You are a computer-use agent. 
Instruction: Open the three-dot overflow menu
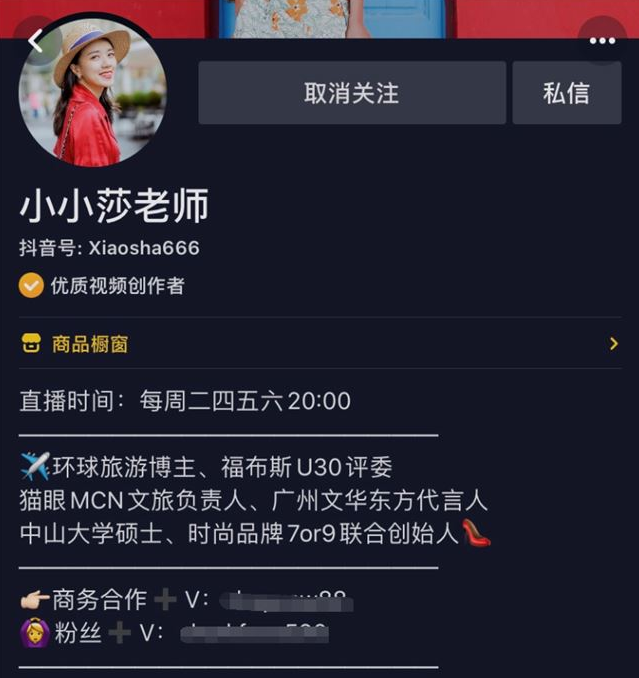pos(602,41)
